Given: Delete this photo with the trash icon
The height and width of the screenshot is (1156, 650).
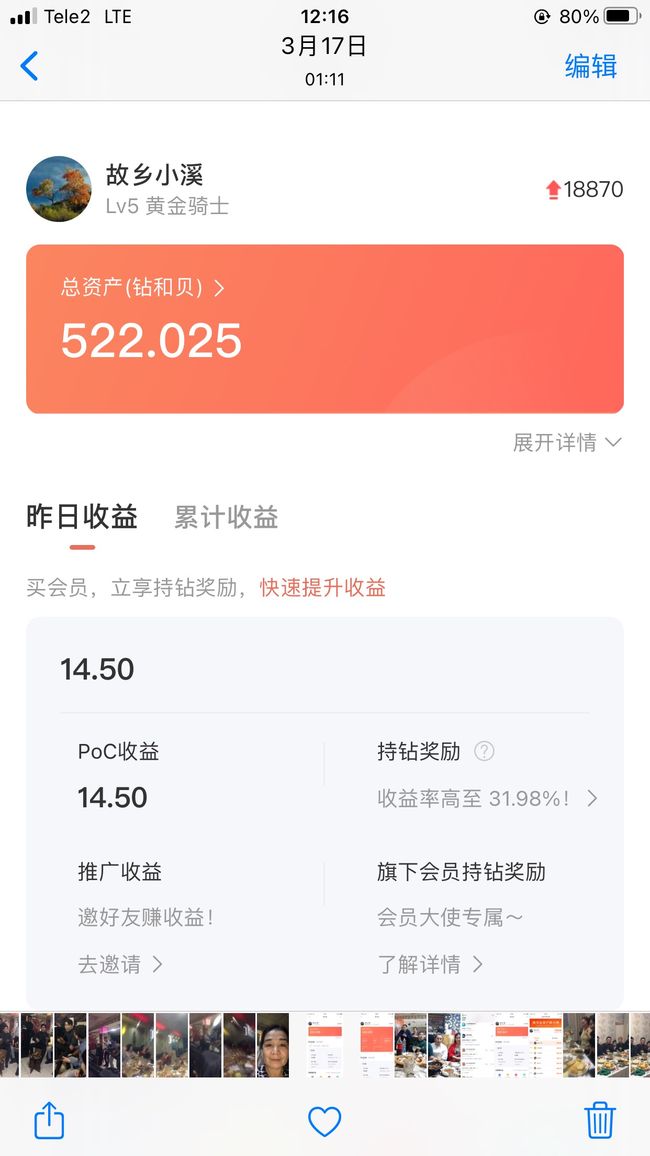Looking at the screenshot, I should pyautogui.click(x=600, y=1121).
